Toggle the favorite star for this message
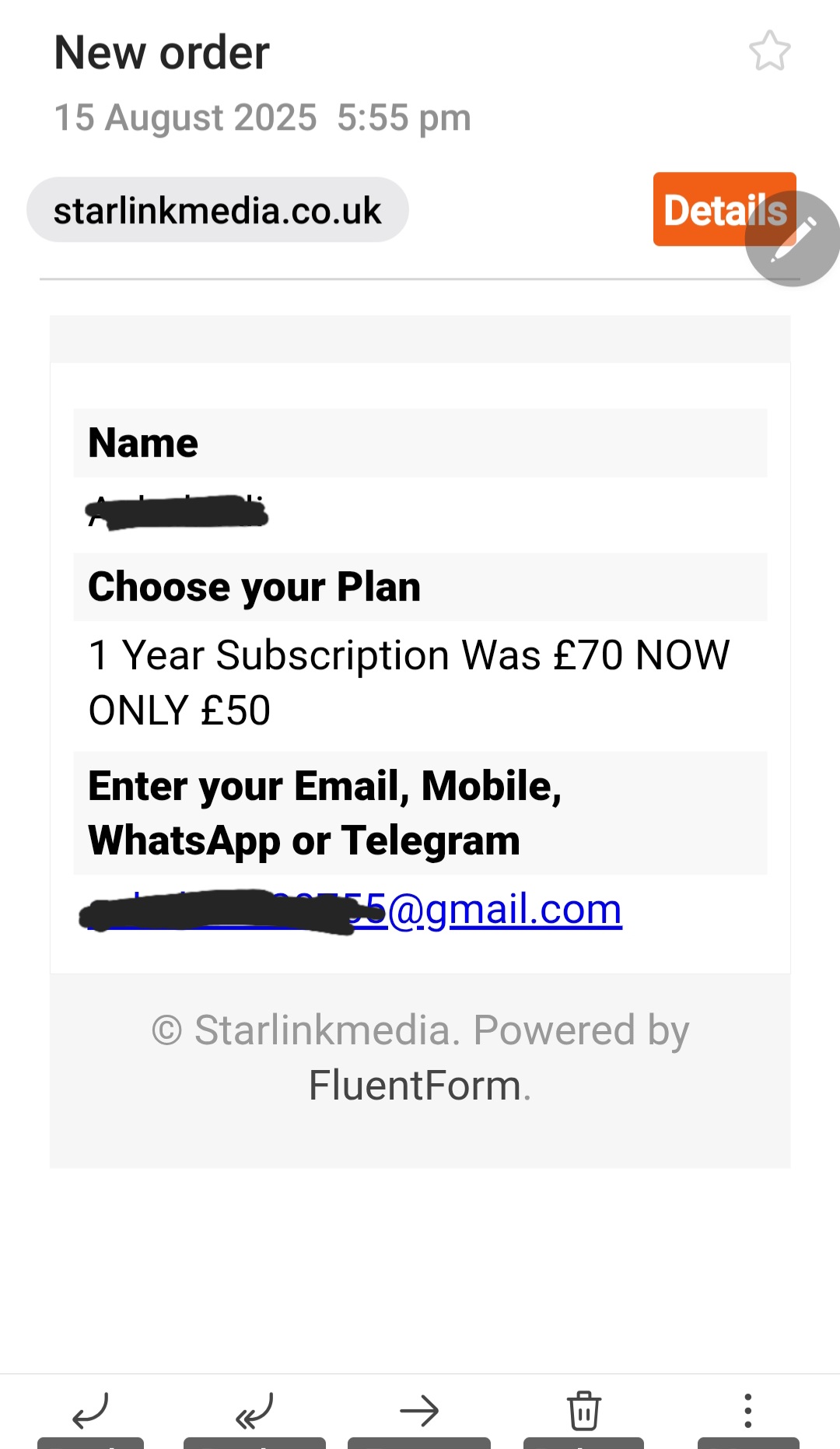Screen dimensions: 840x1449 click(771, 50)
